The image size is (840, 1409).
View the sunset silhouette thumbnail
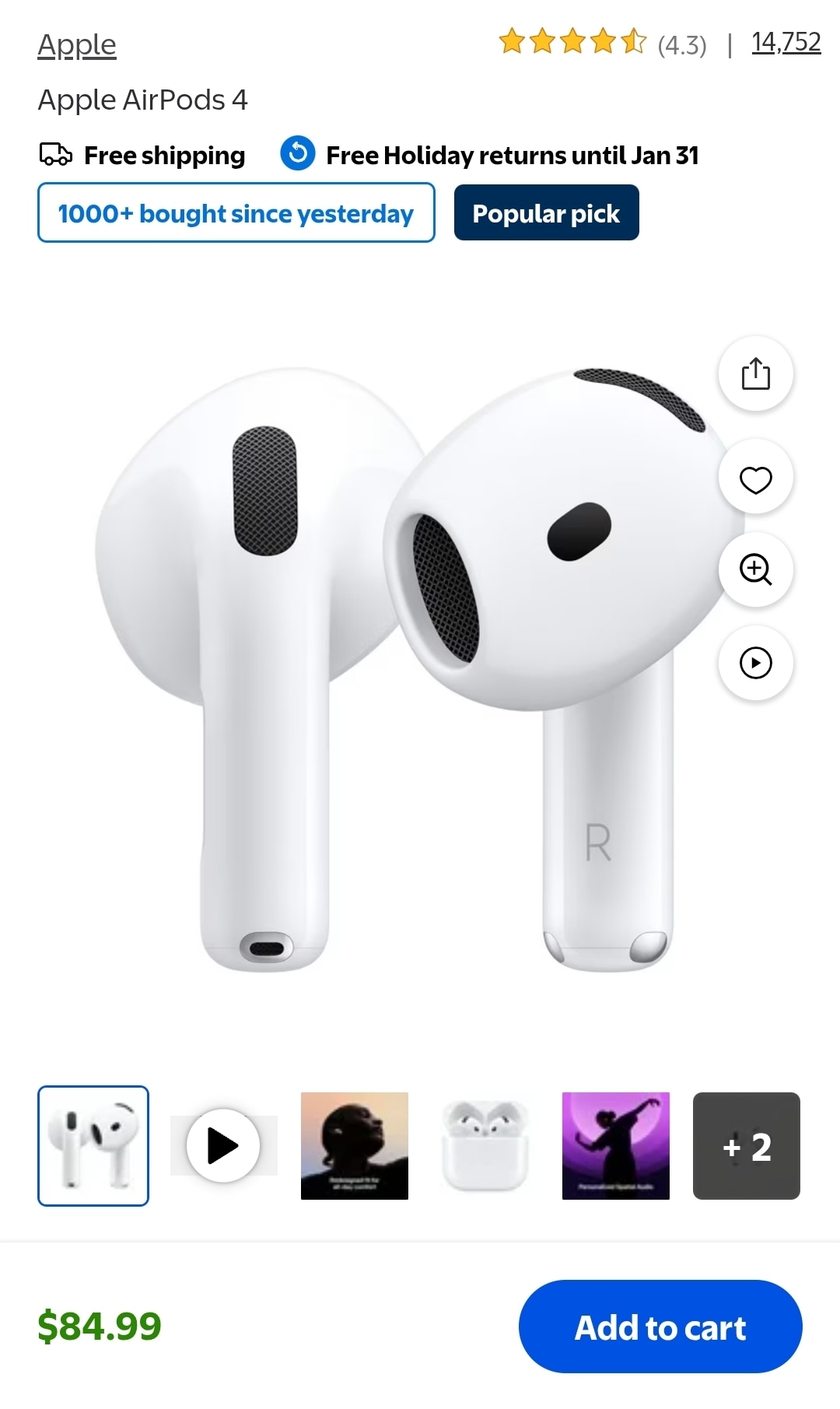[355, 1145]
